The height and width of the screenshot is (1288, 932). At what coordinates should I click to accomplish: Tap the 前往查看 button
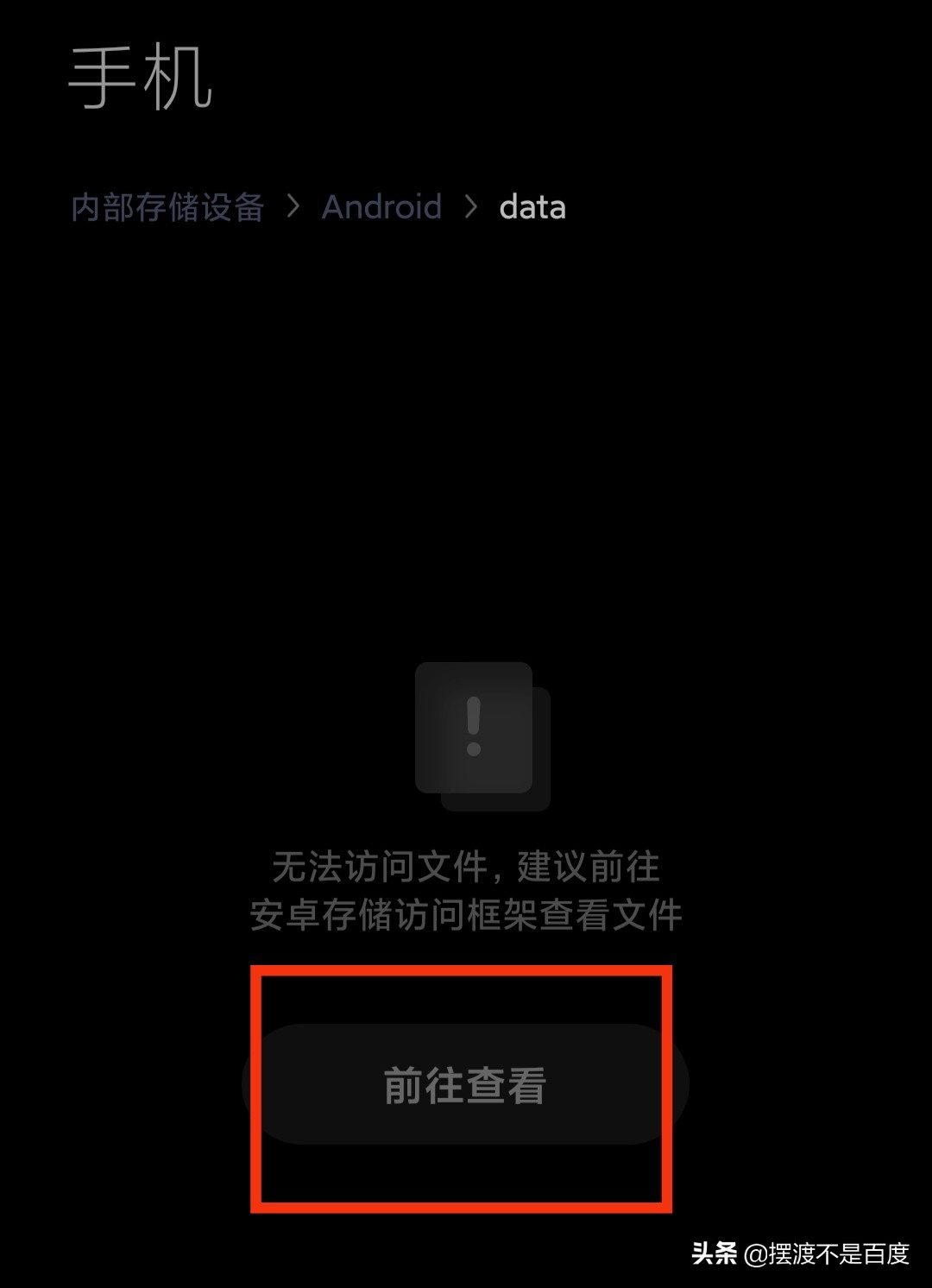465,1084
